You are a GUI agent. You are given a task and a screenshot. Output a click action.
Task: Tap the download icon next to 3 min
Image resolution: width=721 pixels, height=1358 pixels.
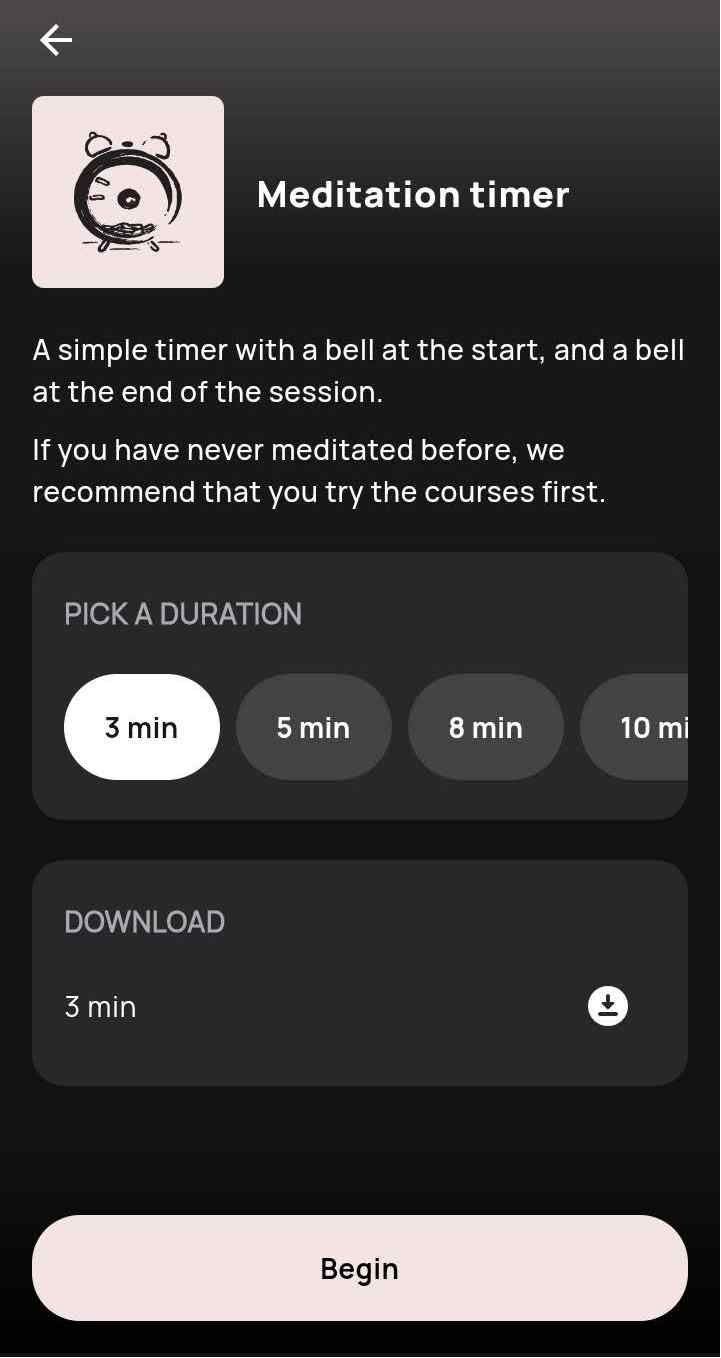(x=607, y=1006)
